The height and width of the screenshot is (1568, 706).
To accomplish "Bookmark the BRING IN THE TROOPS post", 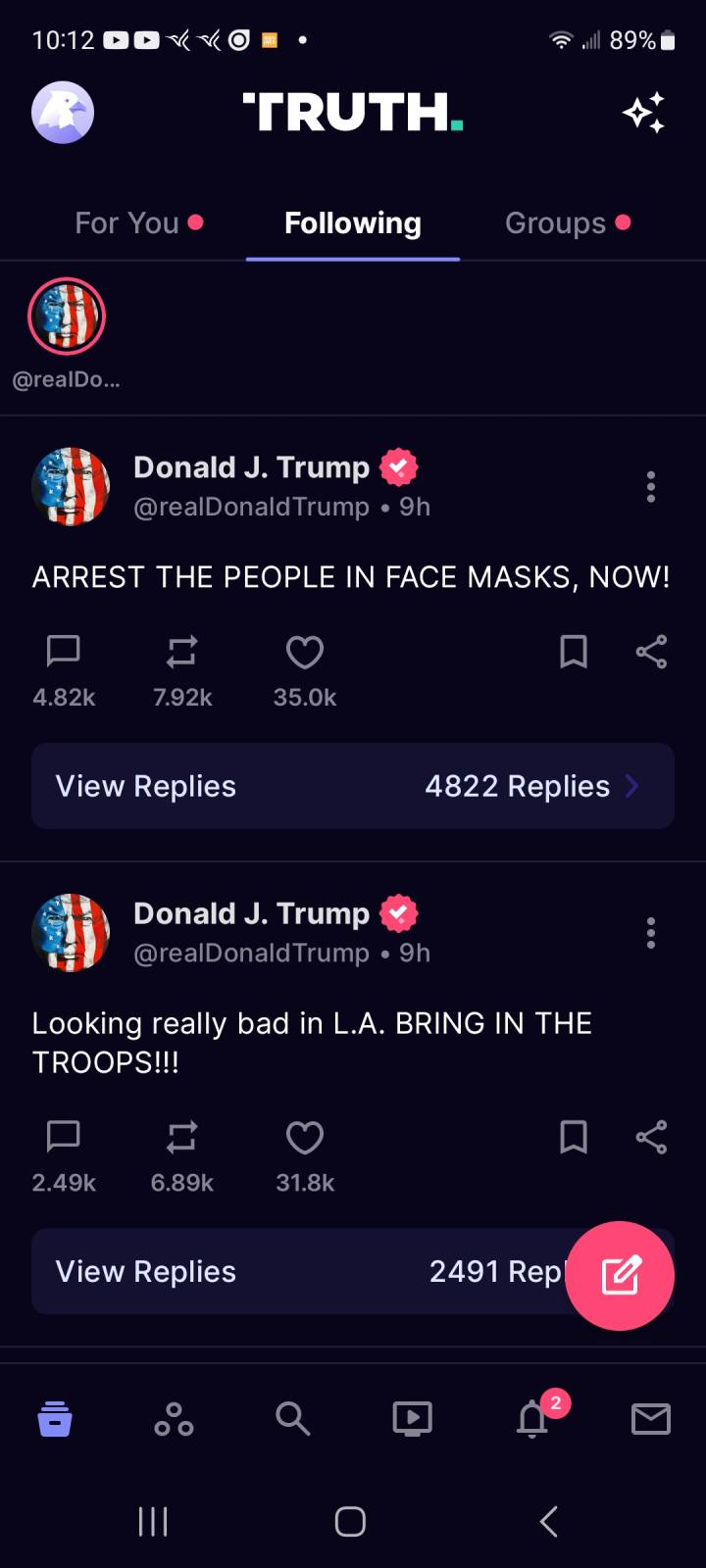I will click(x=574, y=1137).
